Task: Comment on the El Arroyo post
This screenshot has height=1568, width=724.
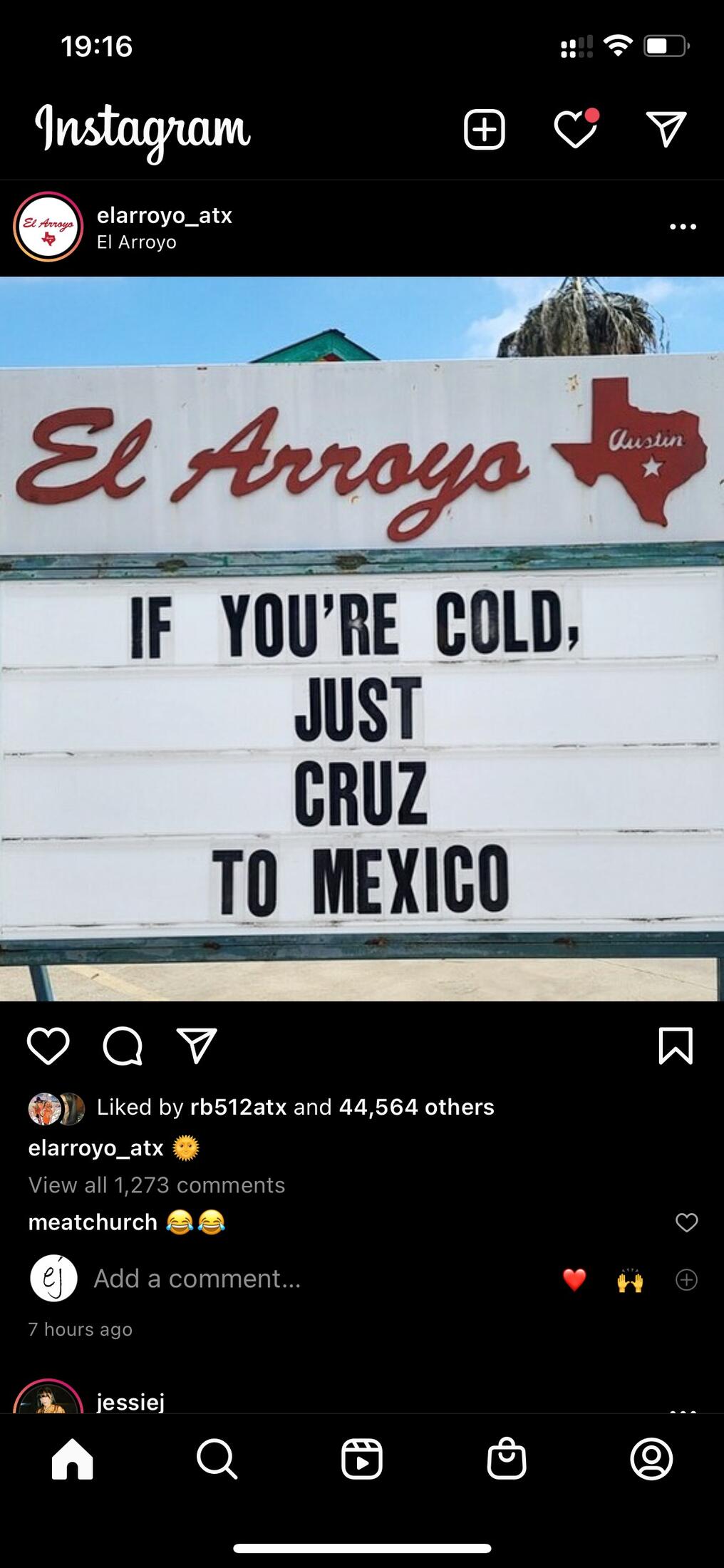Action: click(123, 1046)
